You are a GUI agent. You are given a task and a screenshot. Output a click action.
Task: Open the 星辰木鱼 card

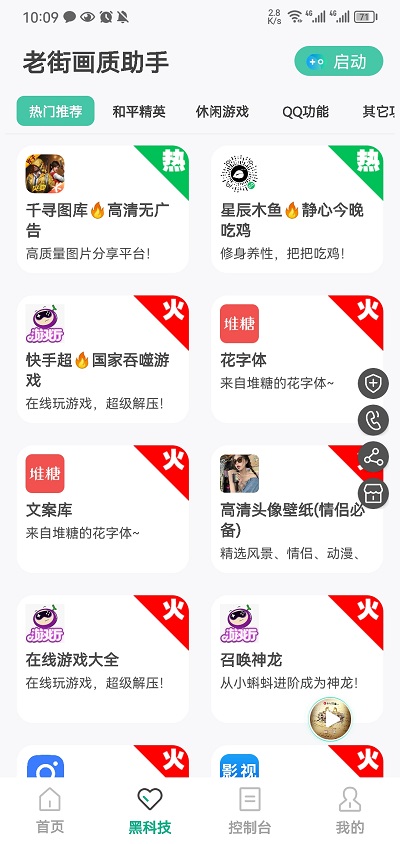tap(297, 209)
